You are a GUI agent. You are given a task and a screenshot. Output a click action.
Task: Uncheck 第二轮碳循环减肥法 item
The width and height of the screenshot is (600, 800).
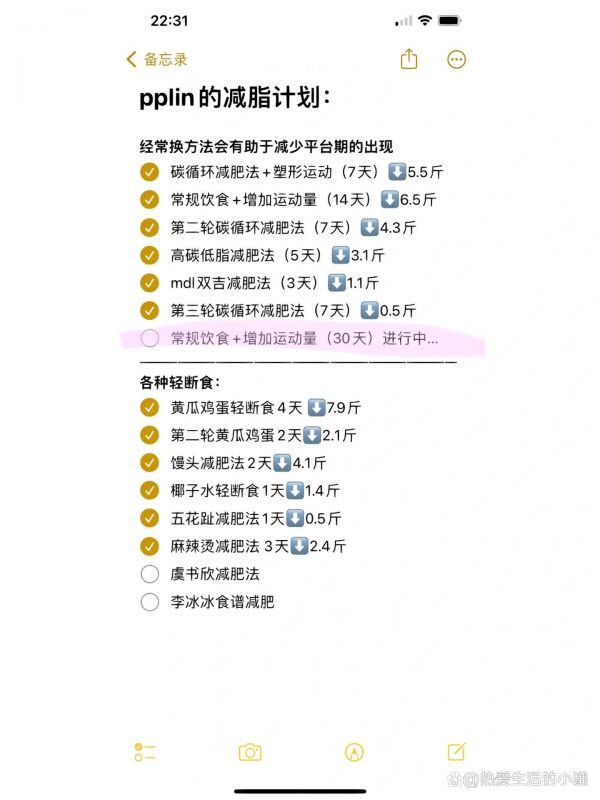click(150, 227)
